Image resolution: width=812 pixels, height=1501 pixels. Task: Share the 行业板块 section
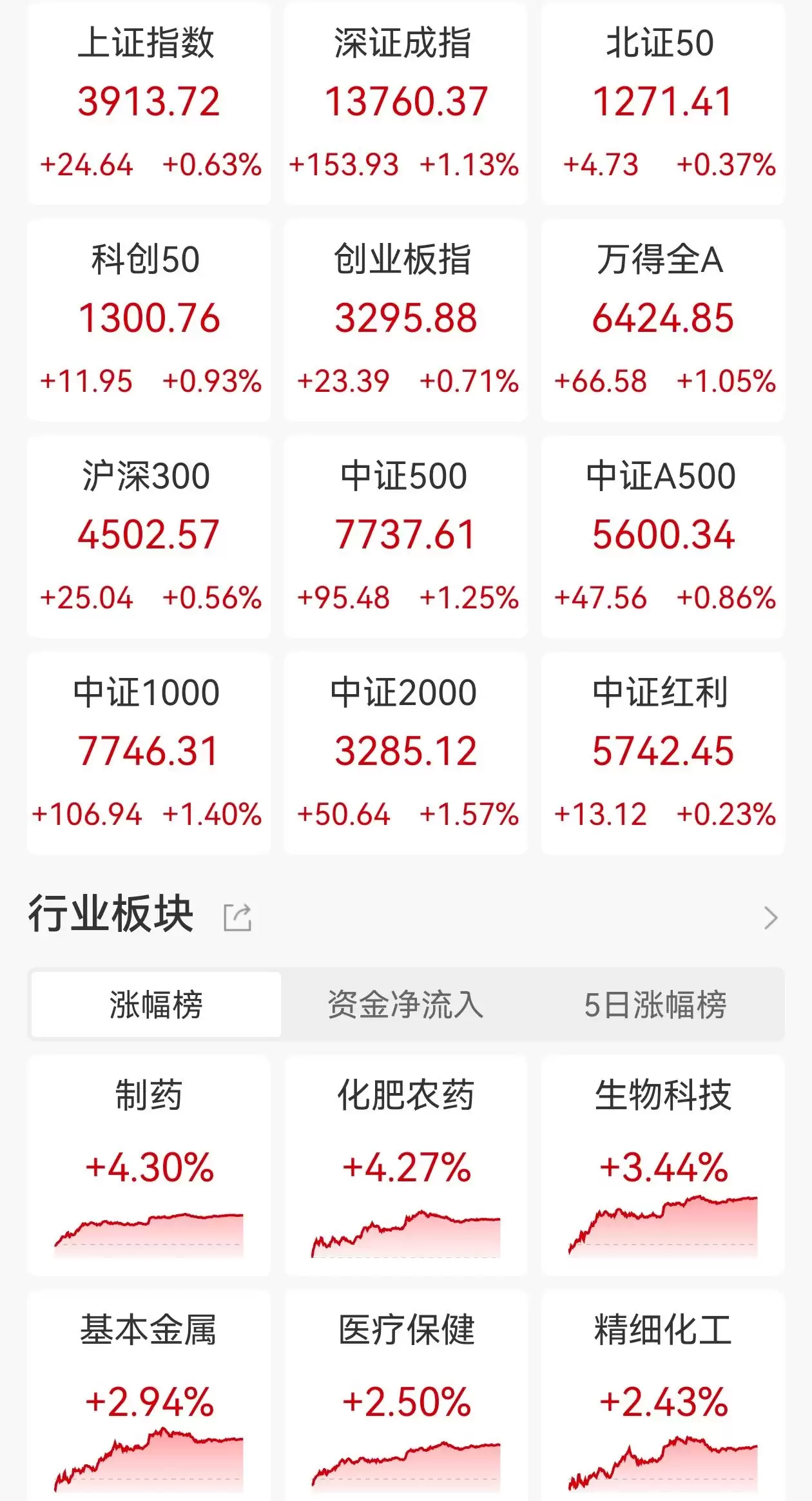237,917
